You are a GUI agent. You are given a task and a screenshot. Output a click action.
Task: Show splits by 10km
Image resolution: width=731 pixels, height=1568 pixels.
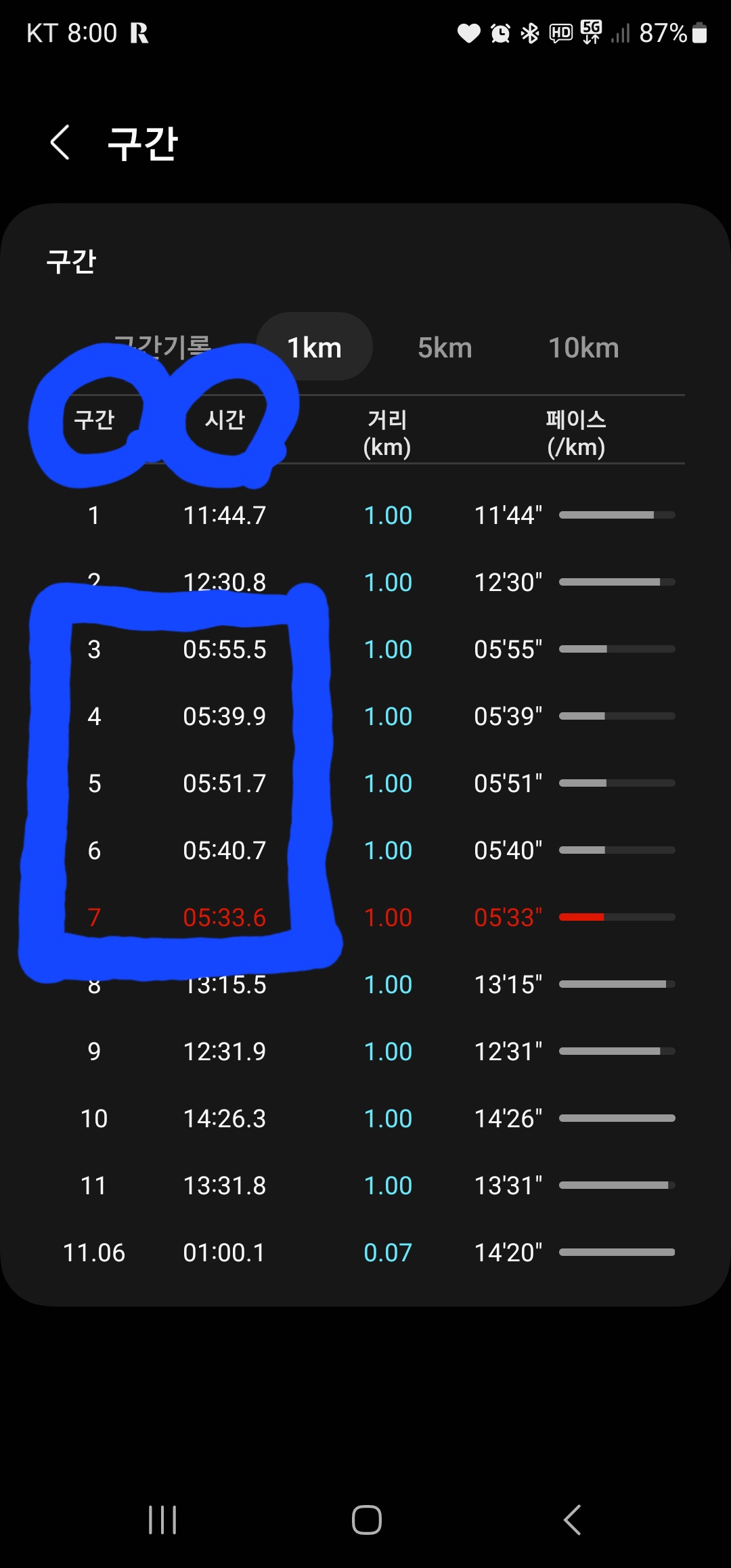[583, 348]
